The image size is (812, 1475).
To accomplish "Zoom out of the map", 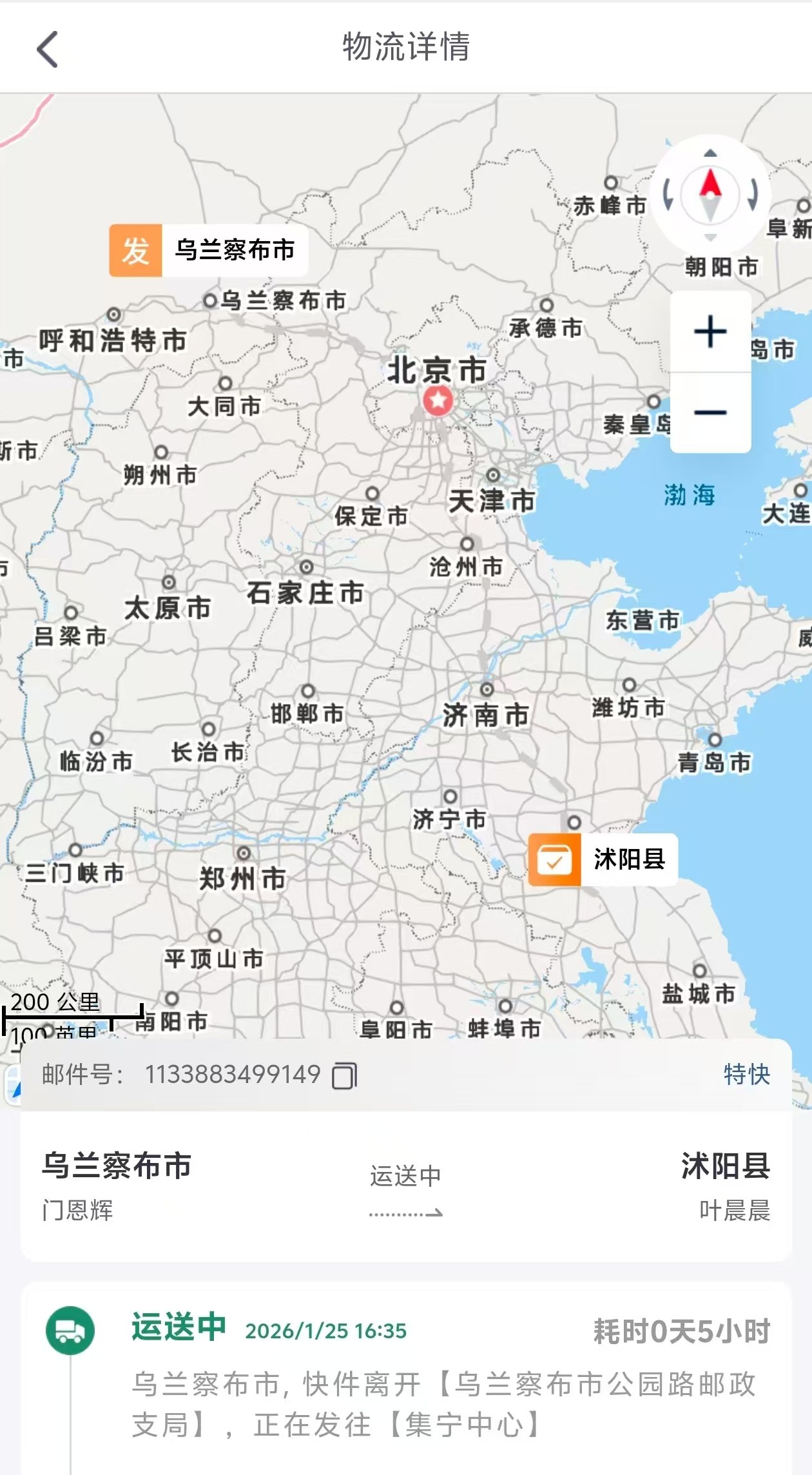I will tap(710, 412).
